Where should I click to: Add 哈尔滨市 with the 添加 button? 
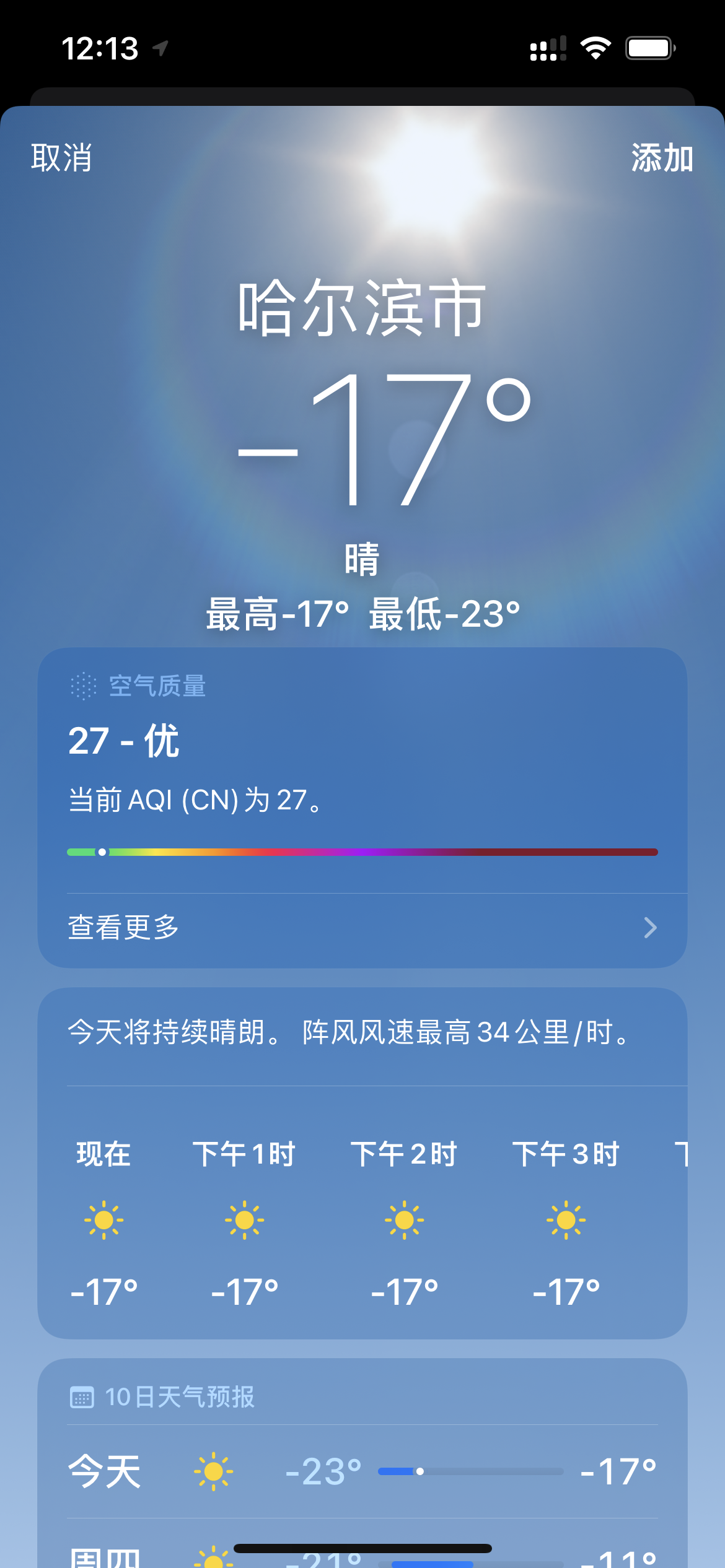pos(661,157)
